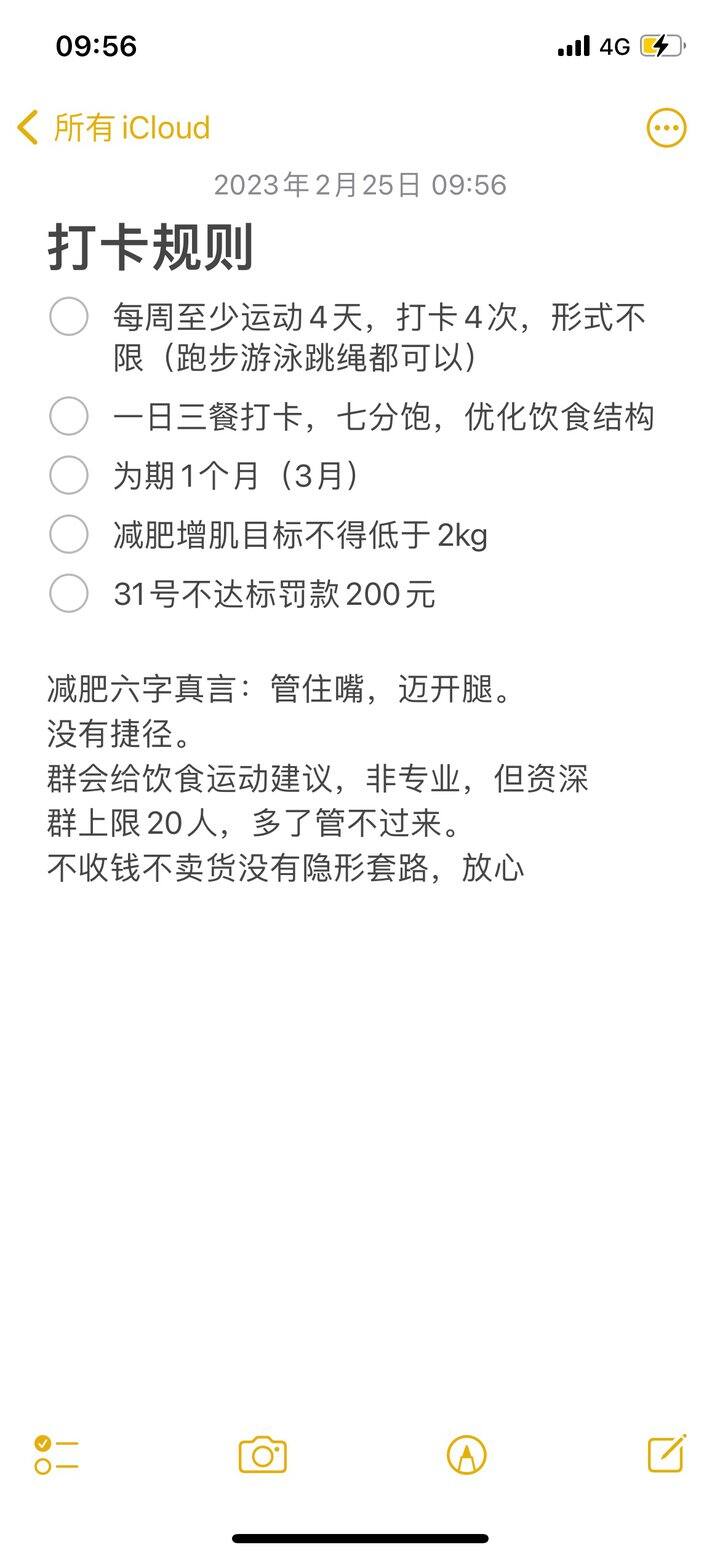Viewport: 720px width, 1558px height.
Task: Open the more options ellipsis menu
Action: point(666,128)
